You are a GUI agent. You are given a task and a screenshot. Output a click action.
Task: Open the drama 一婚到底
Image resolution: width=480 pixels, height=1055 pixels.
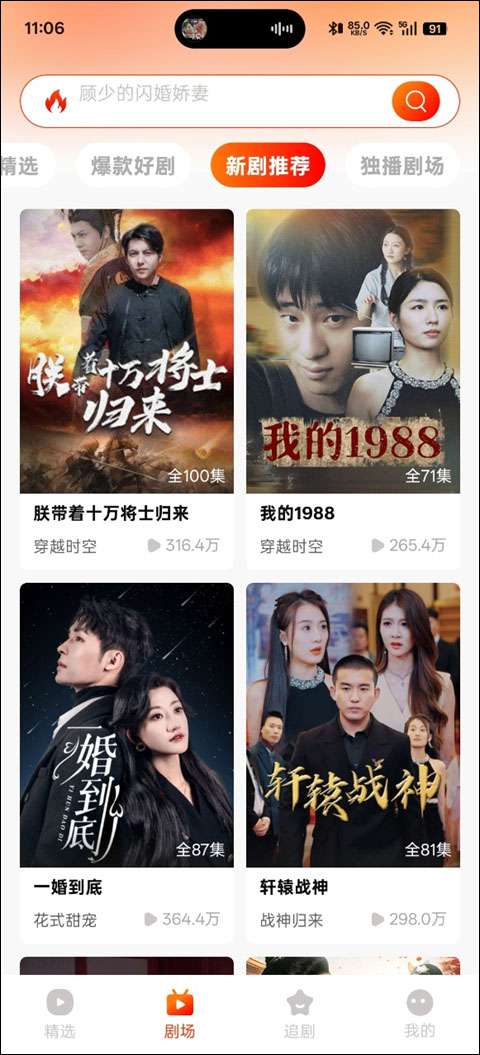point(127,763)
